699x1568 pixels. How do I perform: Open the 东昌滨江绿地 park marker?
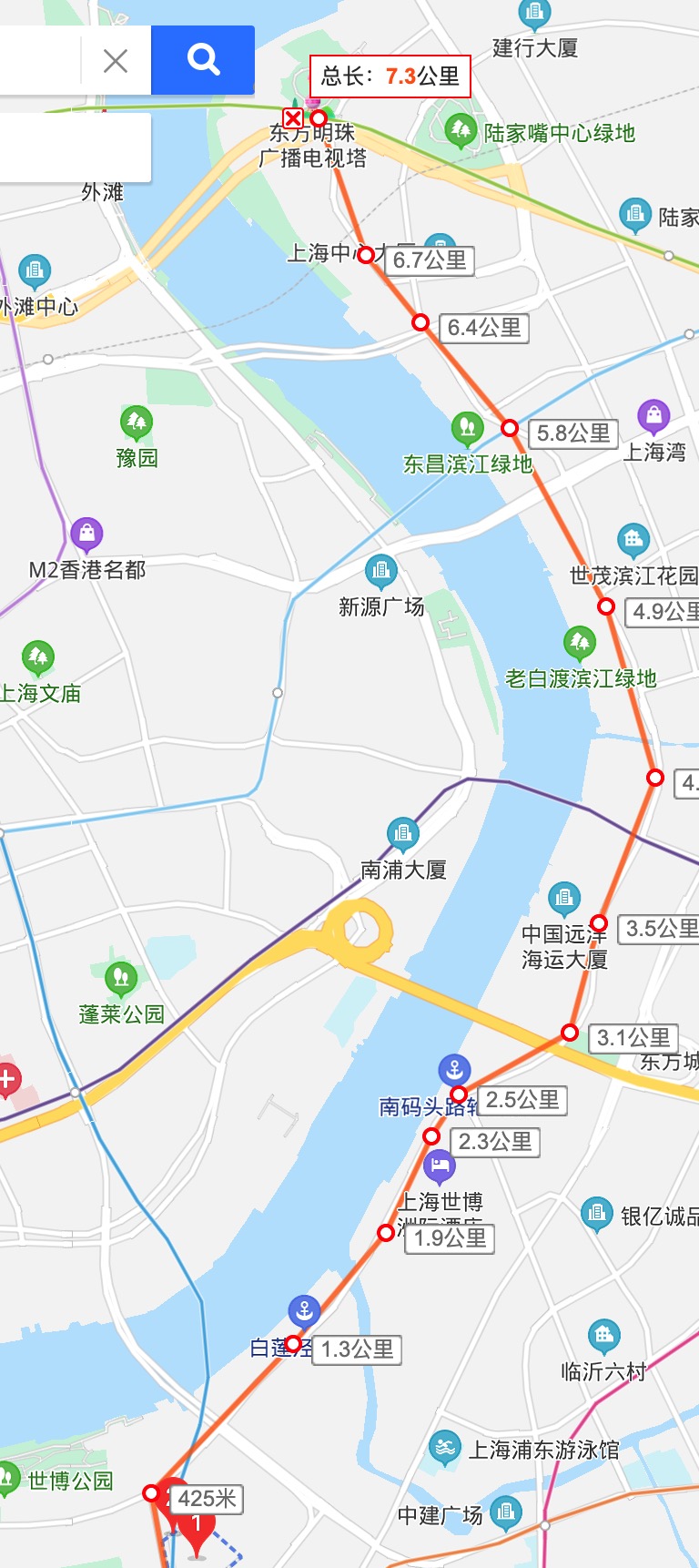pyautogui.click(x=467, y=428)
